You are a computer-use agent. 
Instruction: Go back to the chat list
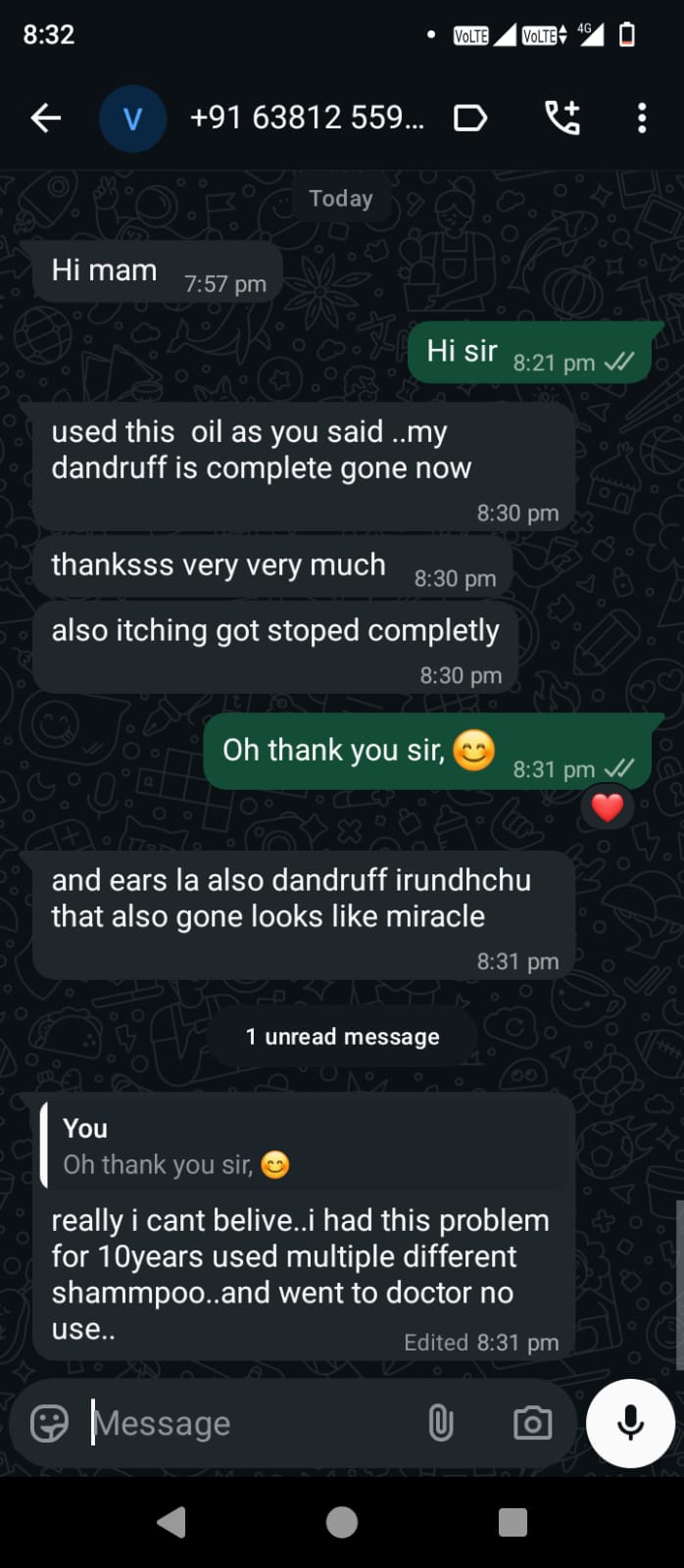click(45, 119)
